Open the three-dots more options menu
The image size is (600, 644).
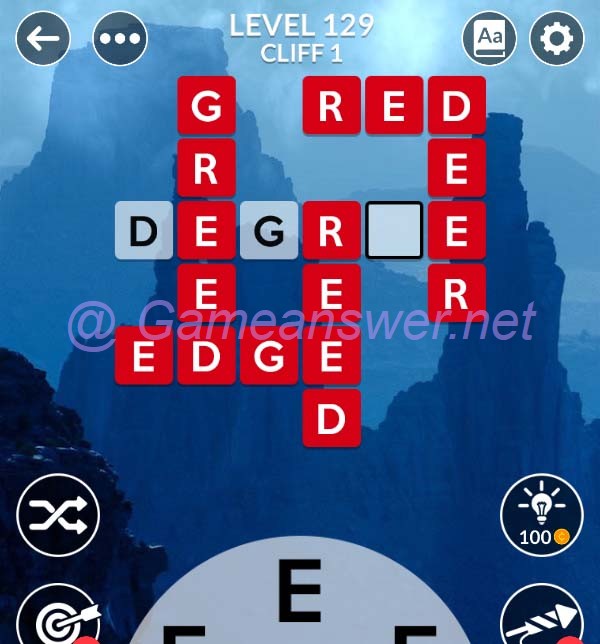coord(119,39)
